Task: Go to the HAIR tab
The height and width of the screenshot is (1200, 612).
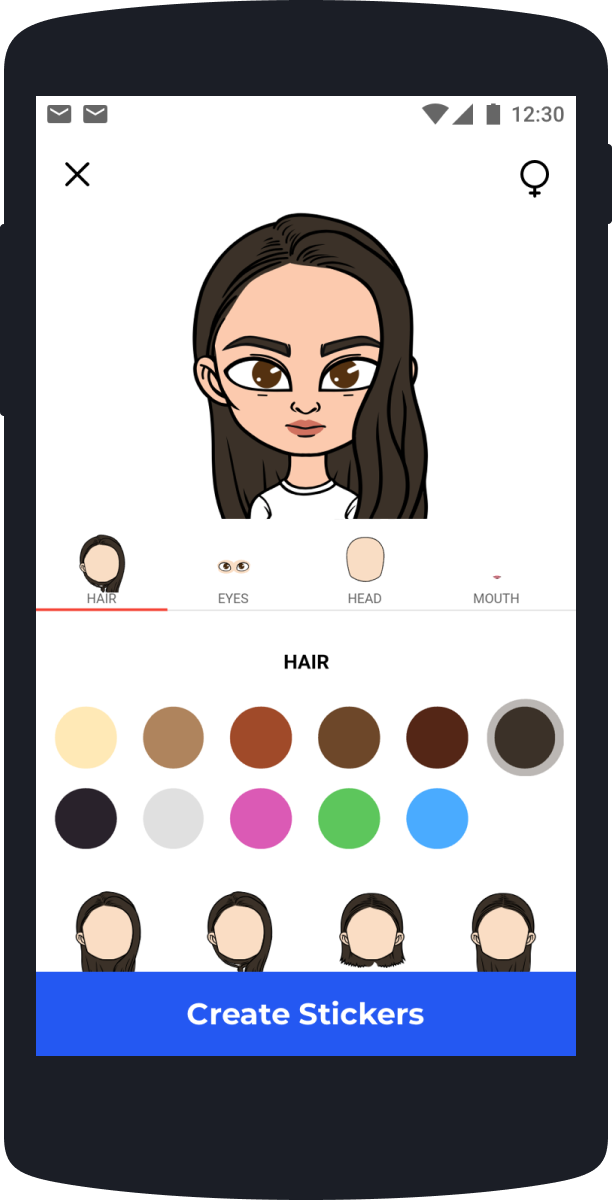Action: [x=102, y=572]
